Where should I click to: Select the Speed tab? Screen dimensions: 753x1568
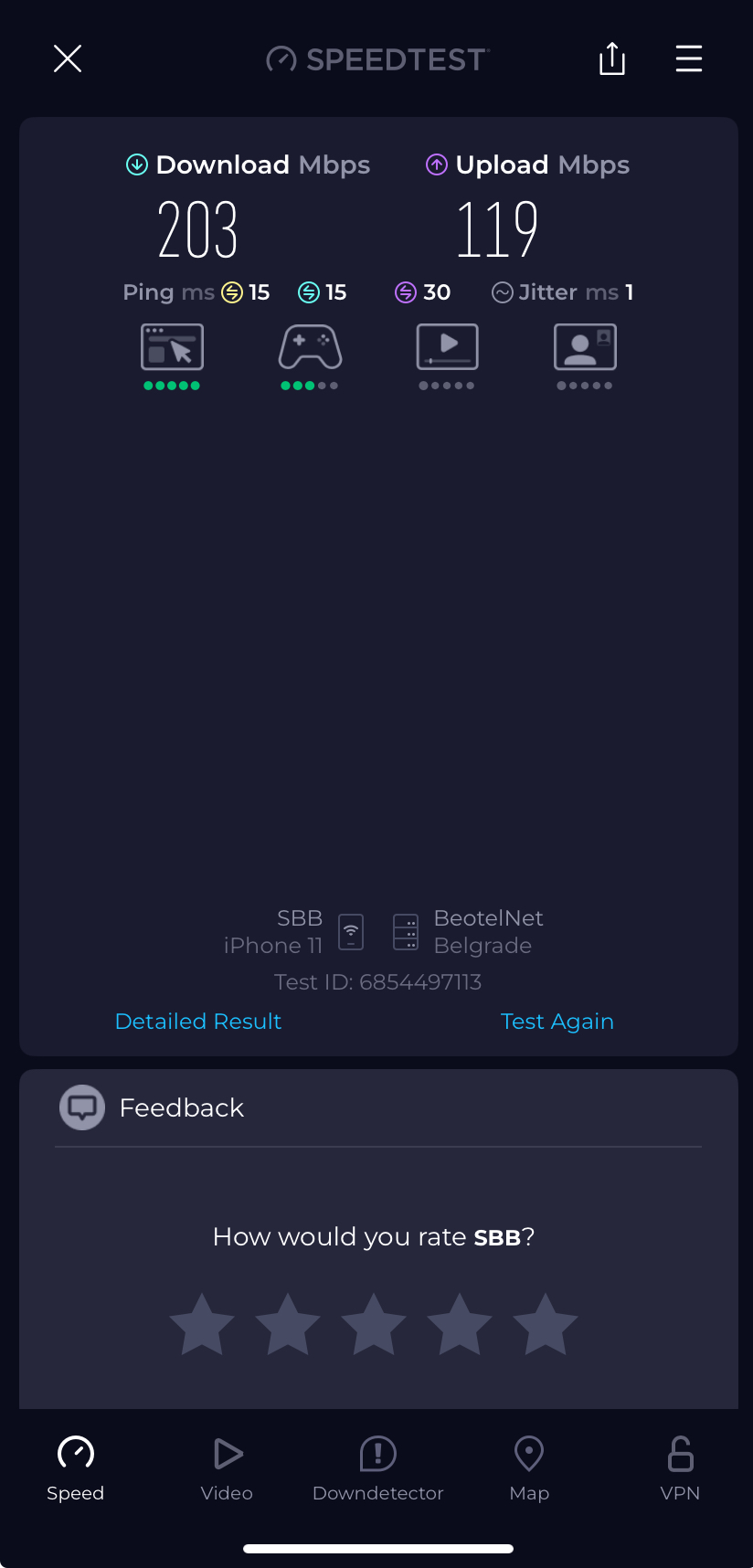[x=76, y=1467]
